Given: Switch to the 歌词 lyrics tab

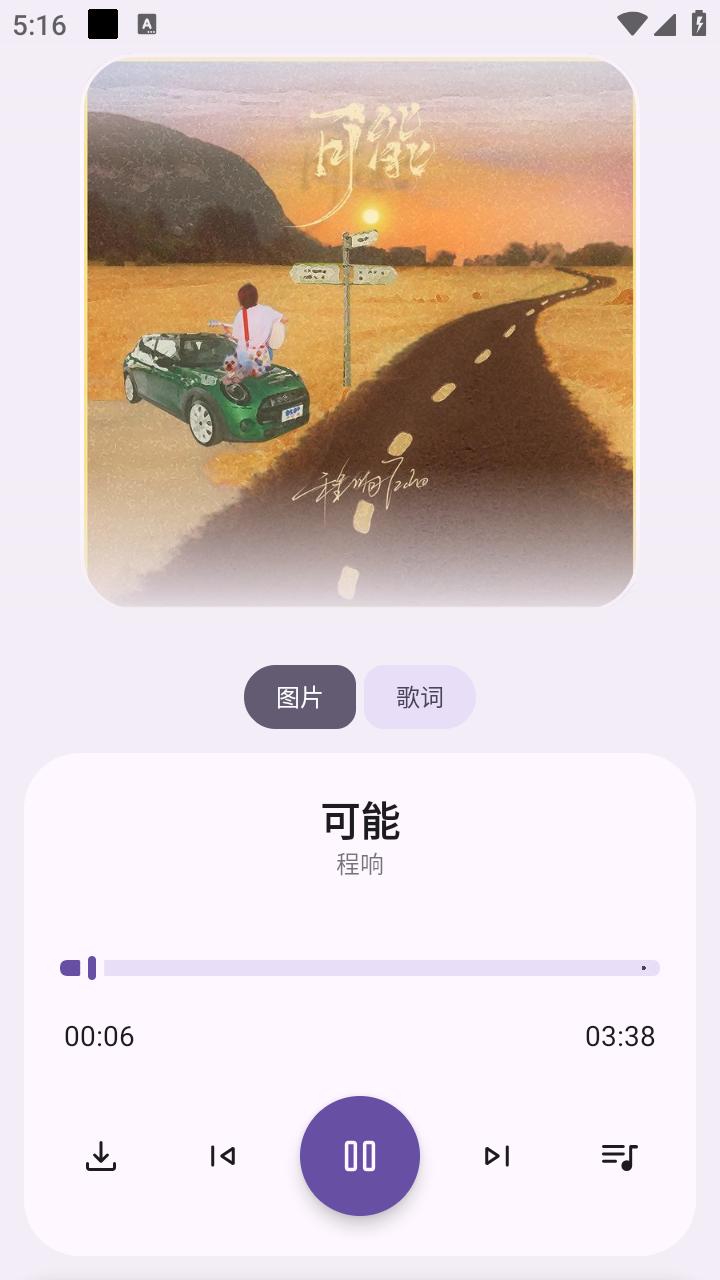Looking at the screenshot, I should click(419, 696).
